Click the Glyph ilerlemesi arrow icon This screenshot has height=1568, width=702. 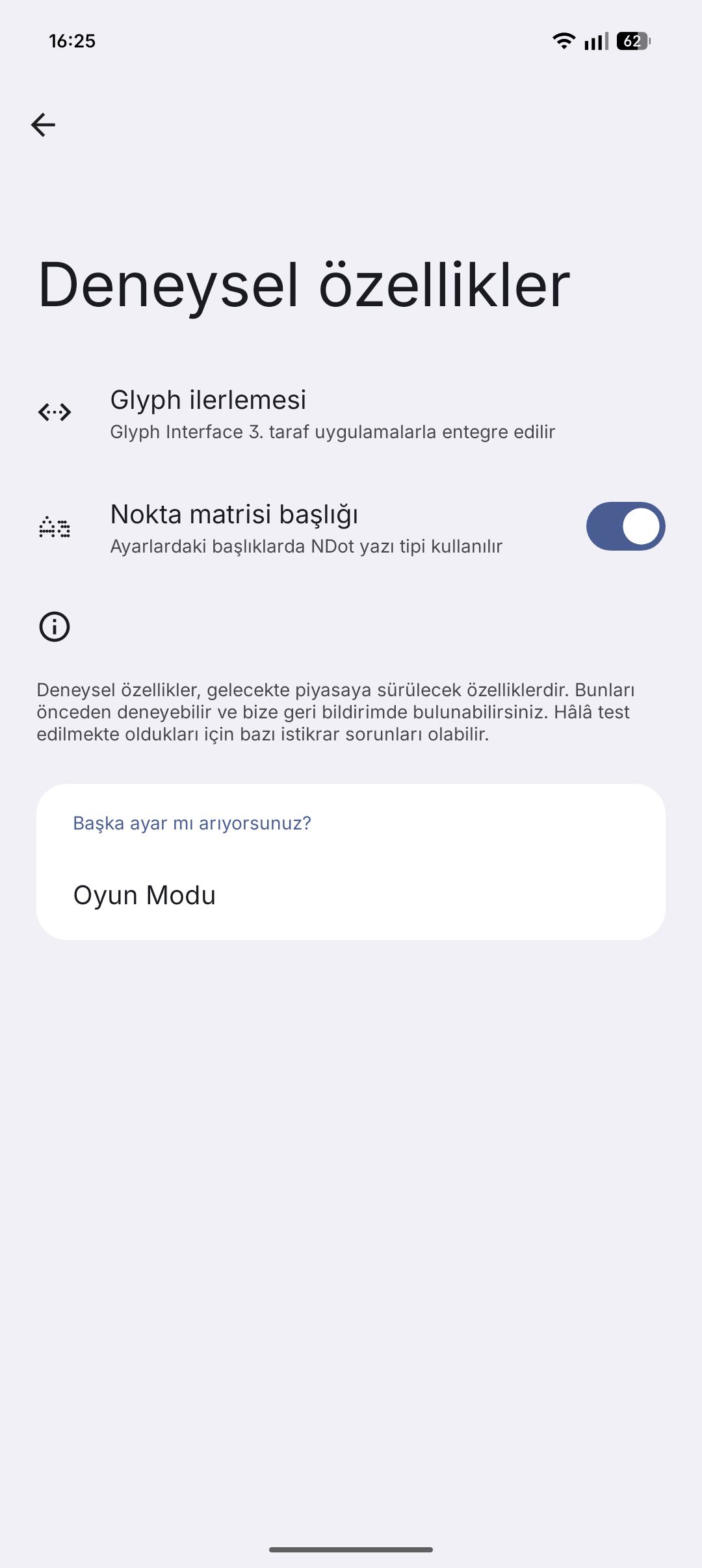pyautogui.click(x=55, y=412)
